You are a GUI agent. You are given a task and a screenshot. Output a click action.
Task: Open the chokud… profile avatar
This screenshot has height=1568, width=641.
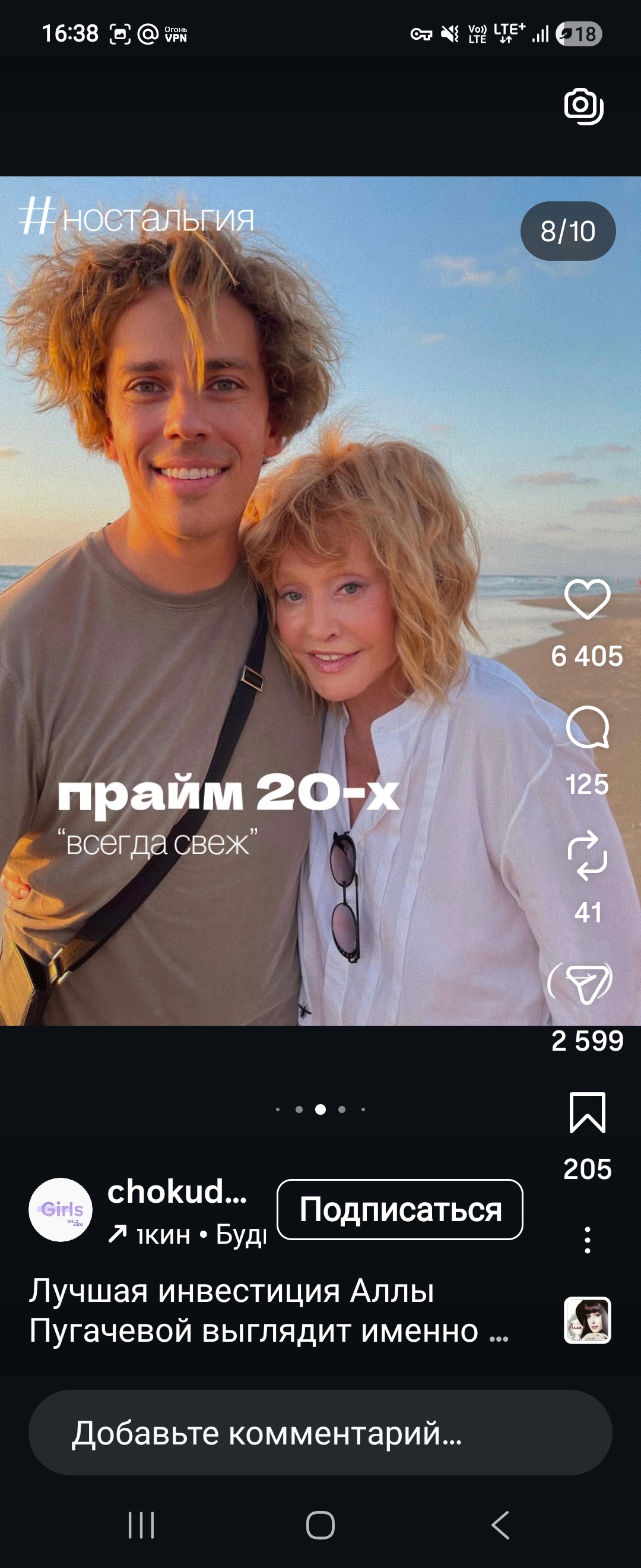tap(61, 1209)
